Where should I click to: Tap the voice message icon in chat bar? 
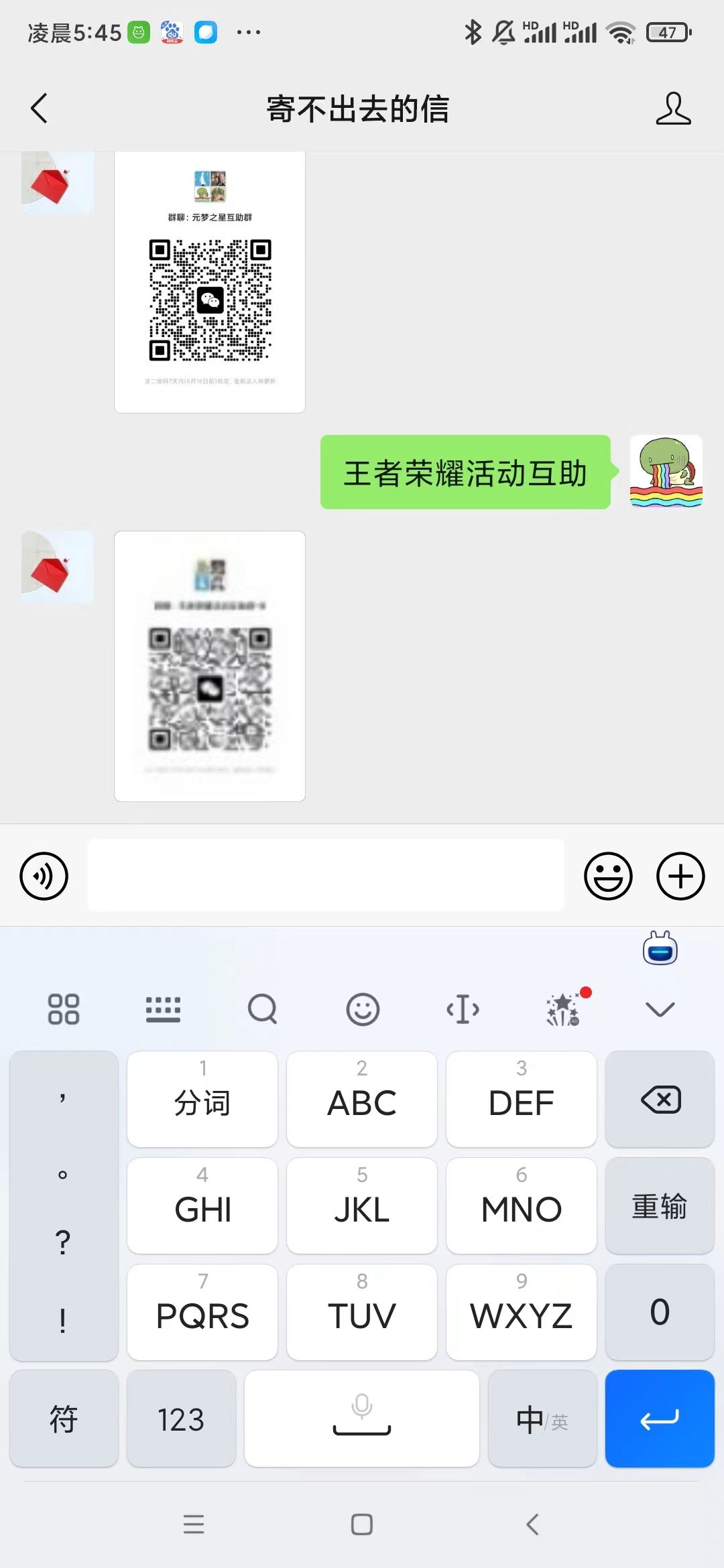coord(43,875)
